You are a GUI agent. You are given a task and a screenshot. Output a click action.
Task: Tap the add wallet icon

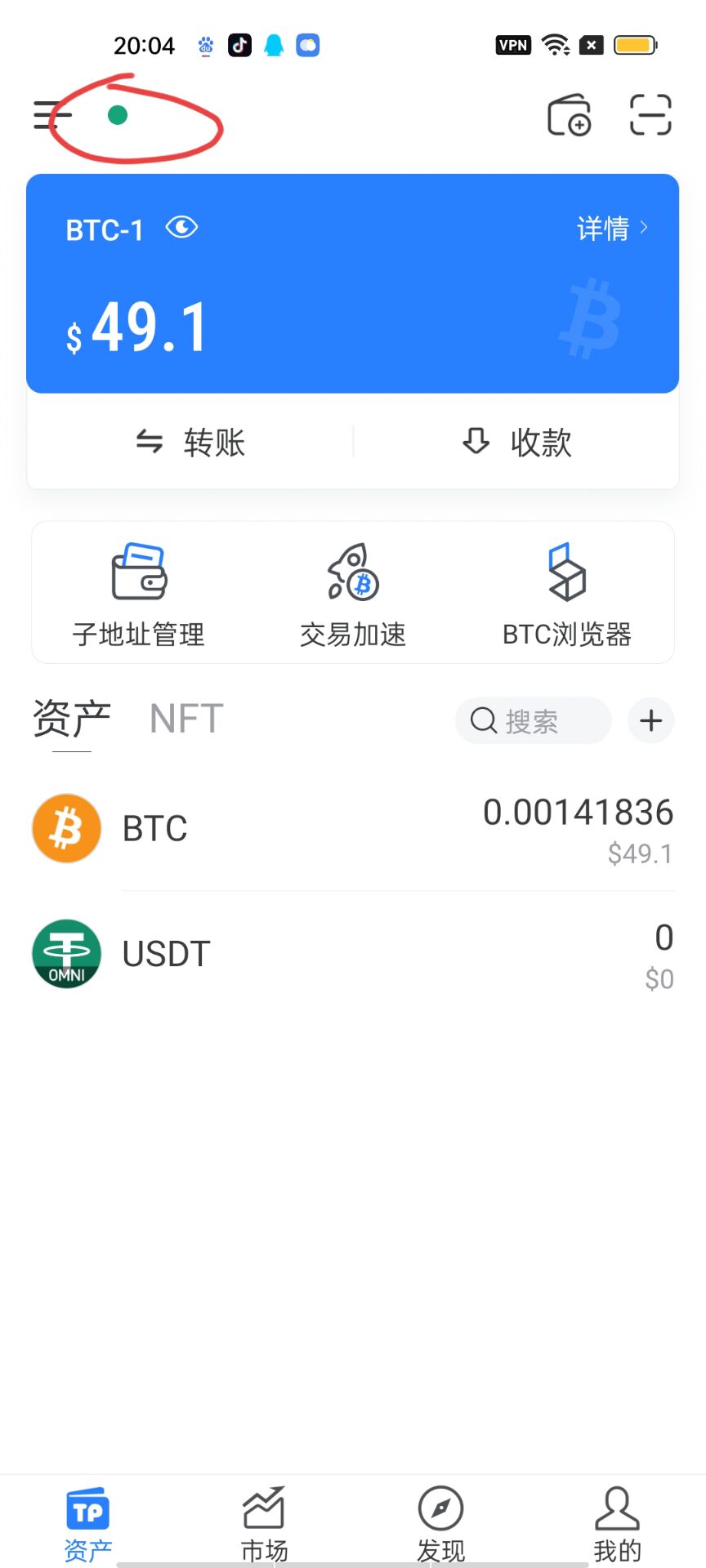tap(569, 115)
